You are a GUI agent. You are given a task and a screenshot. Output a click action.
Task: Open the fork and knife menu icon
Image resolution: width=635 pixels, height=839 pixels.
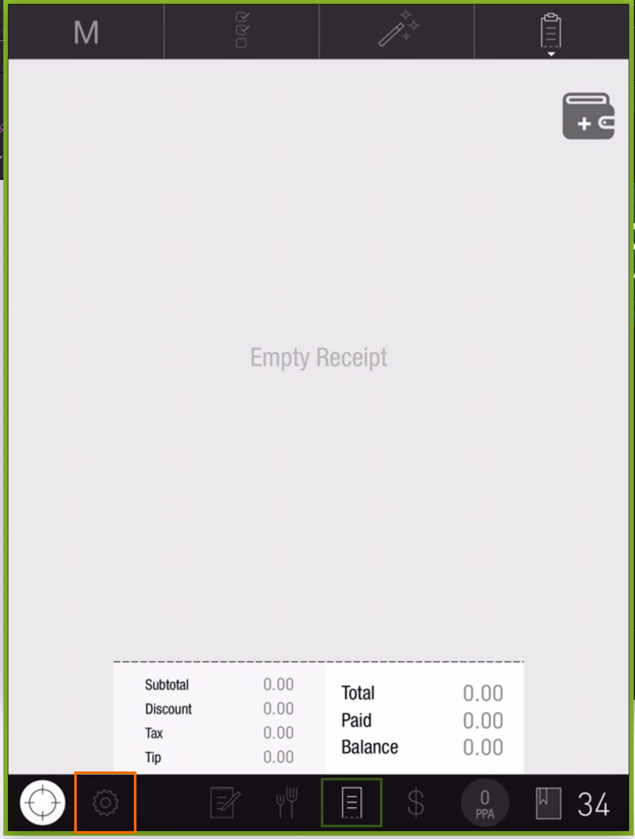pyautogui.click(x=287, y=803)
